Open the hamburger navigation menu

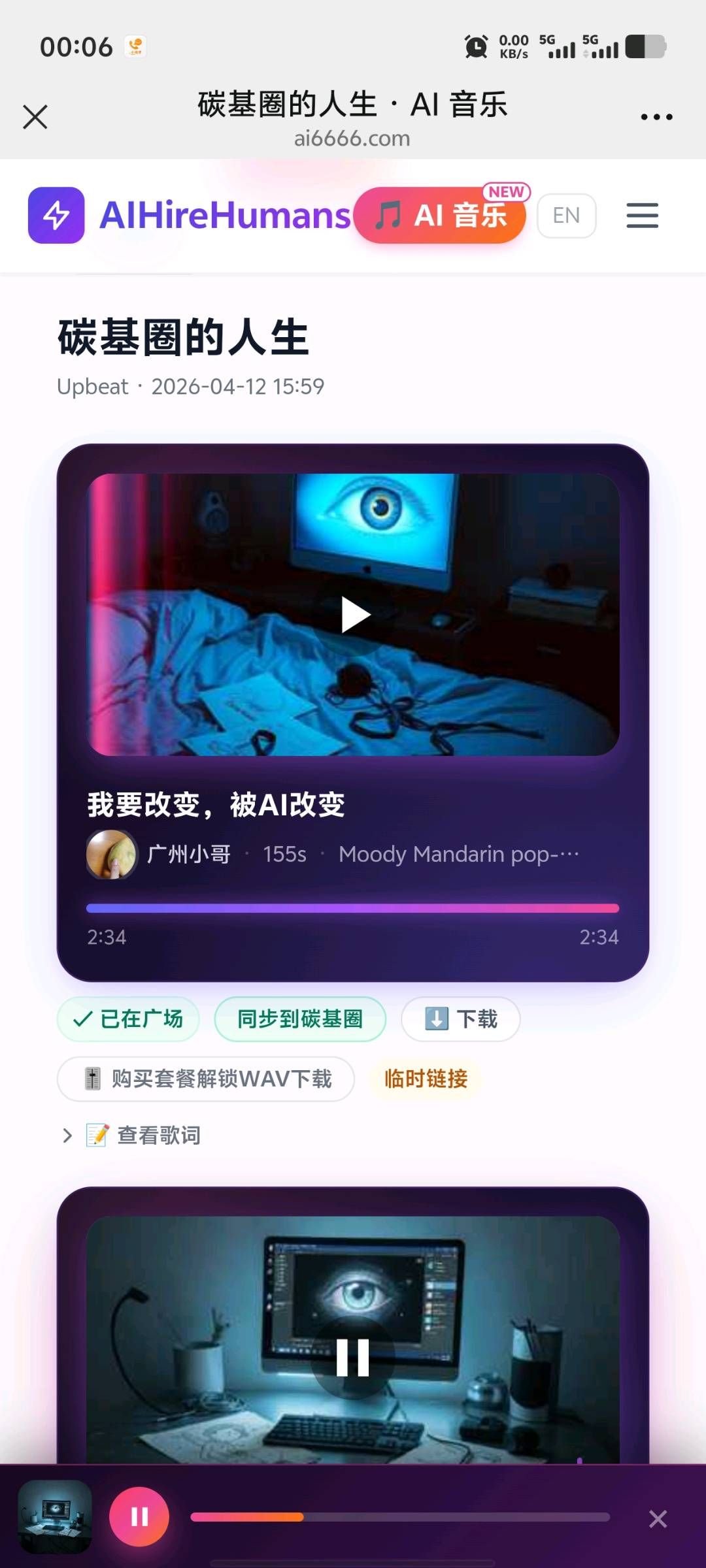coord(642,216)
